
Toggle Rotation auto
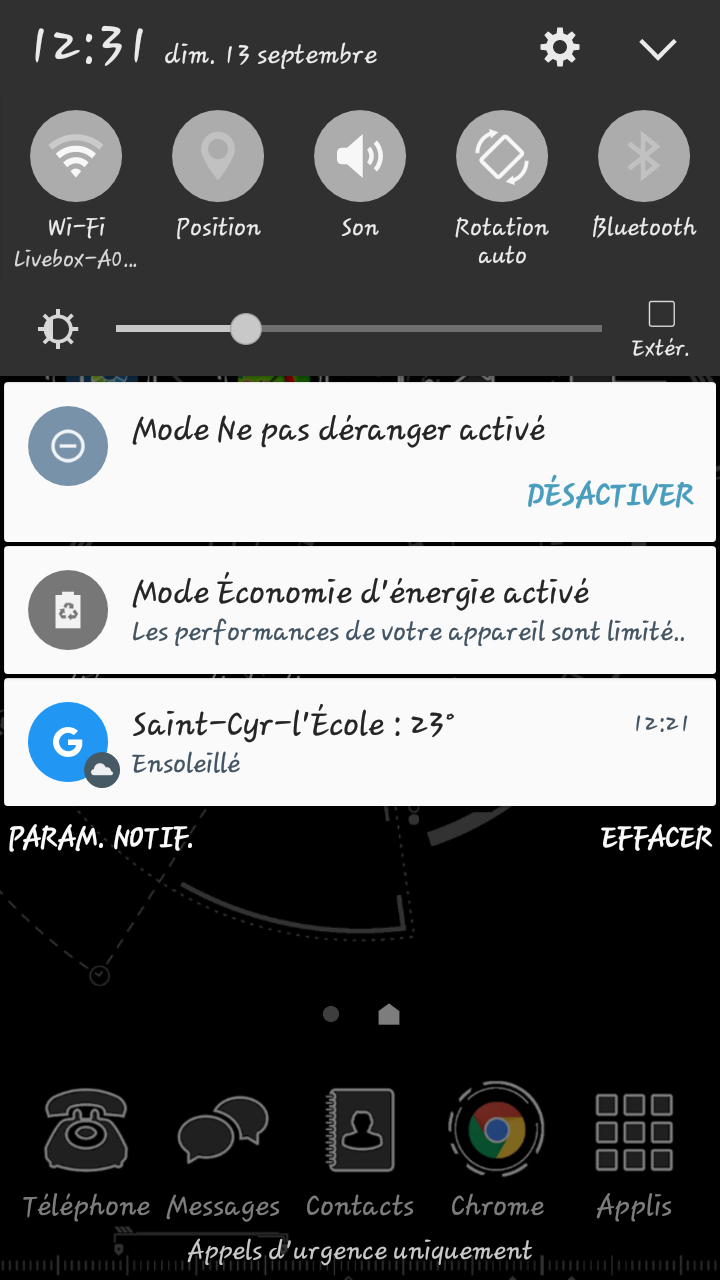tap(502, 157)
